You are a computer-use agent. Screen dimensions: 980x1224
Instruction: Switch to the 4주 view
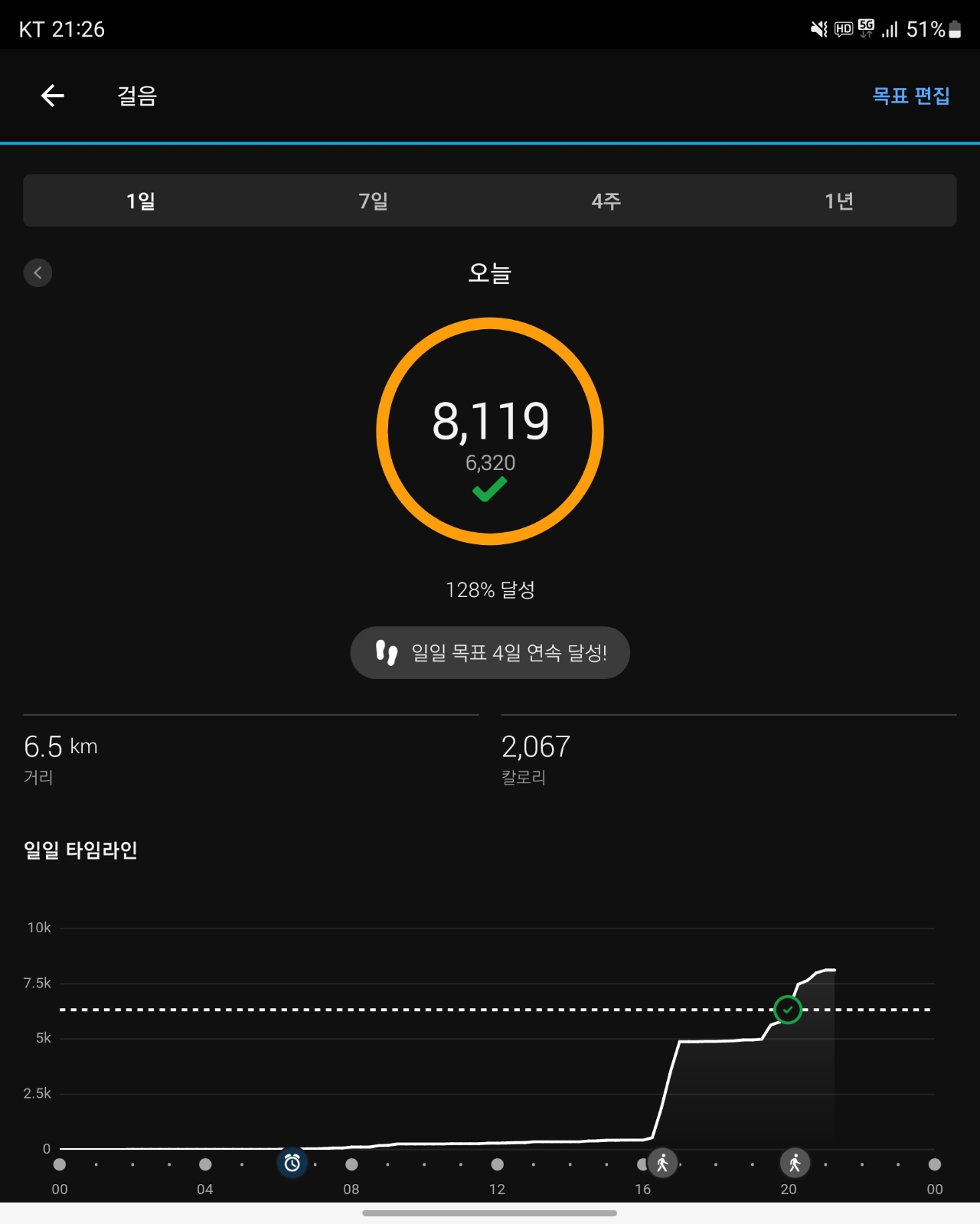point(606,201)
